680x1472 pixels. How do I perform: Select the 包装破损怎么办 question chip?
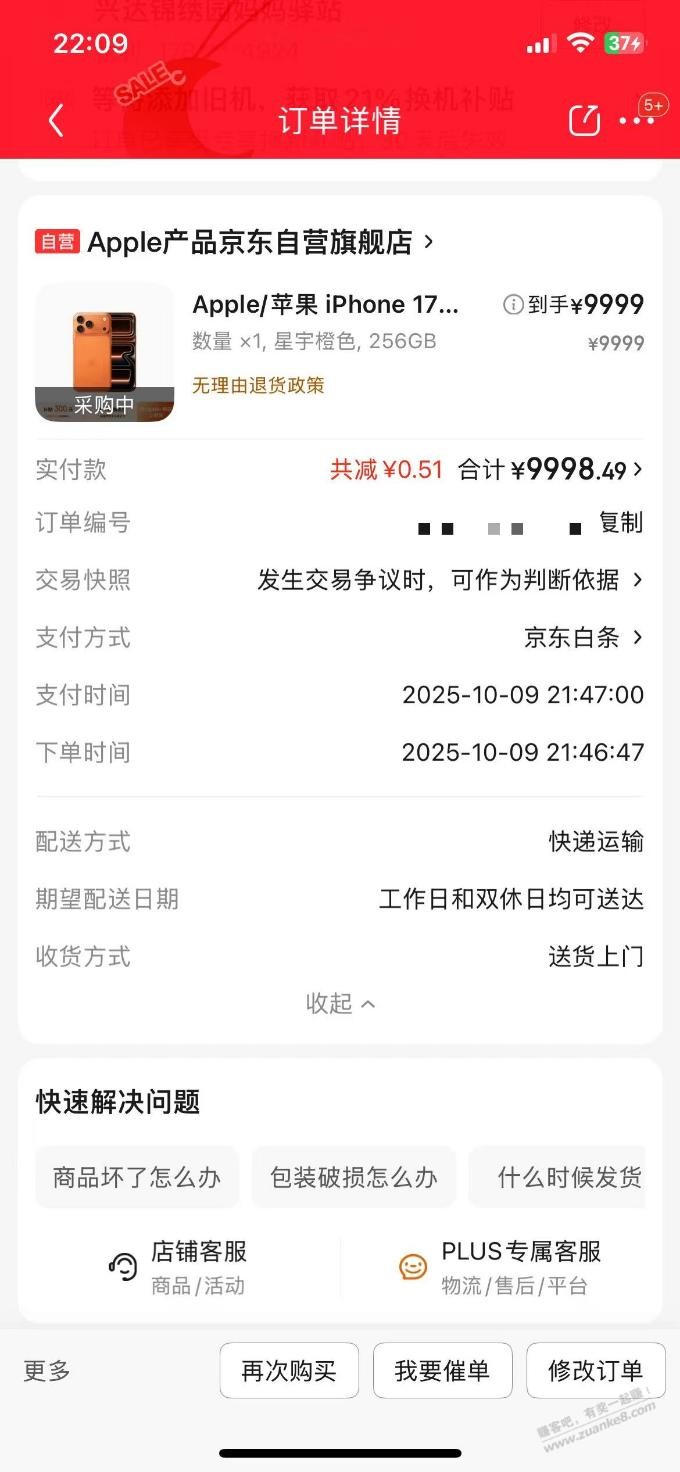pyautogui.click(x=354, y=1177)
